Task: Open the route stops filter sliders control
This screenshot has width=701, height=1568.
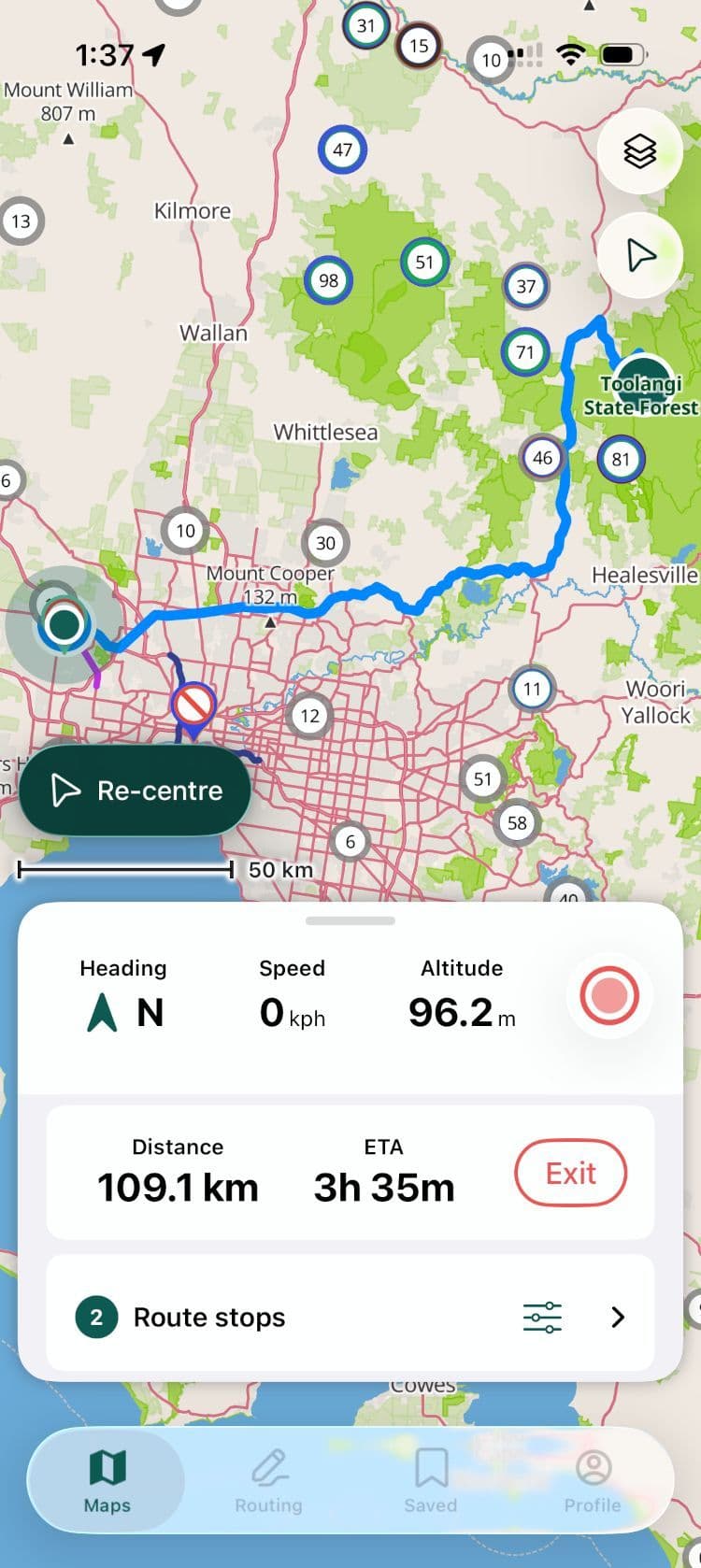Action: [542, 1317]
